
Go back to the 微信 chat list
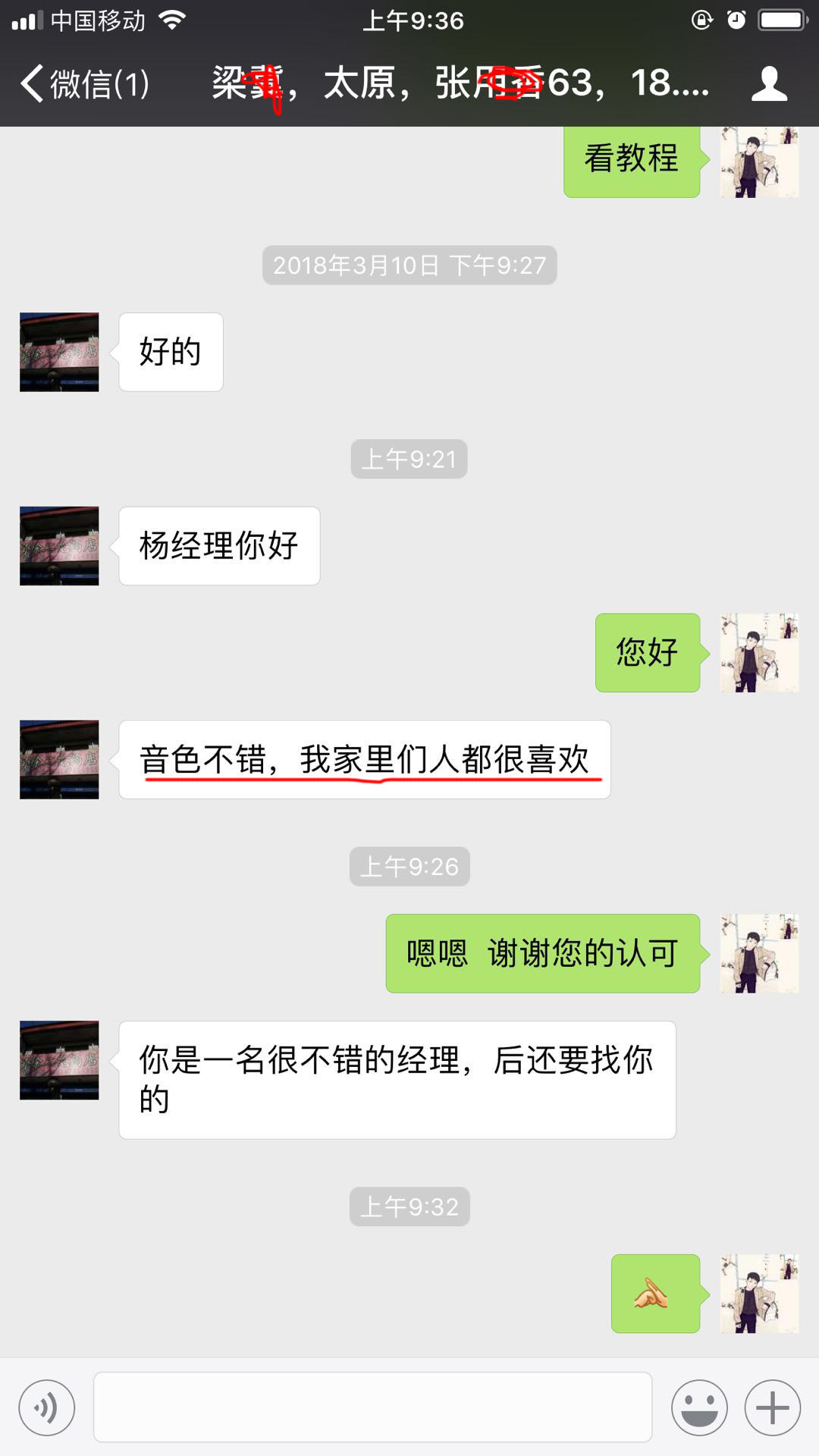tap(83, 83)
